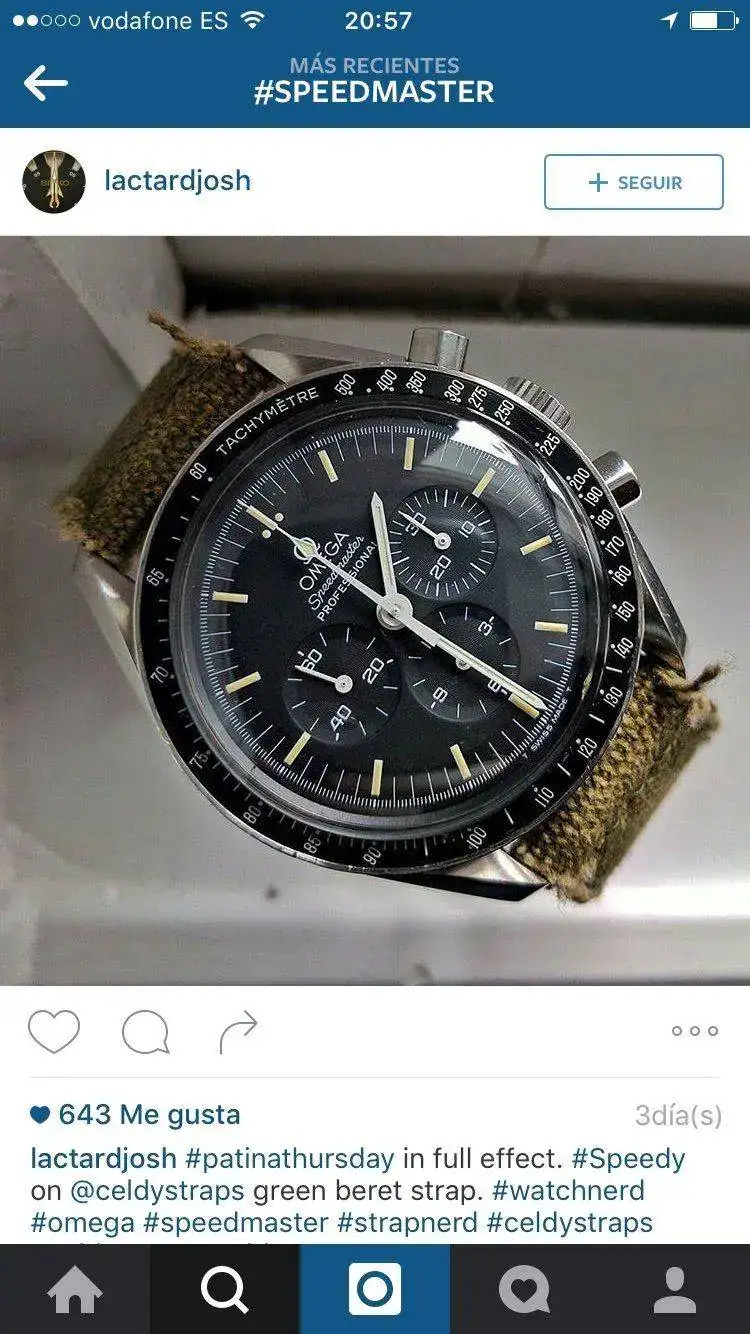Viewport: 750px width, 1334px height.
Task: Go back using the top-left arrow
Action: pyautogui.click(x=45, y=83)
